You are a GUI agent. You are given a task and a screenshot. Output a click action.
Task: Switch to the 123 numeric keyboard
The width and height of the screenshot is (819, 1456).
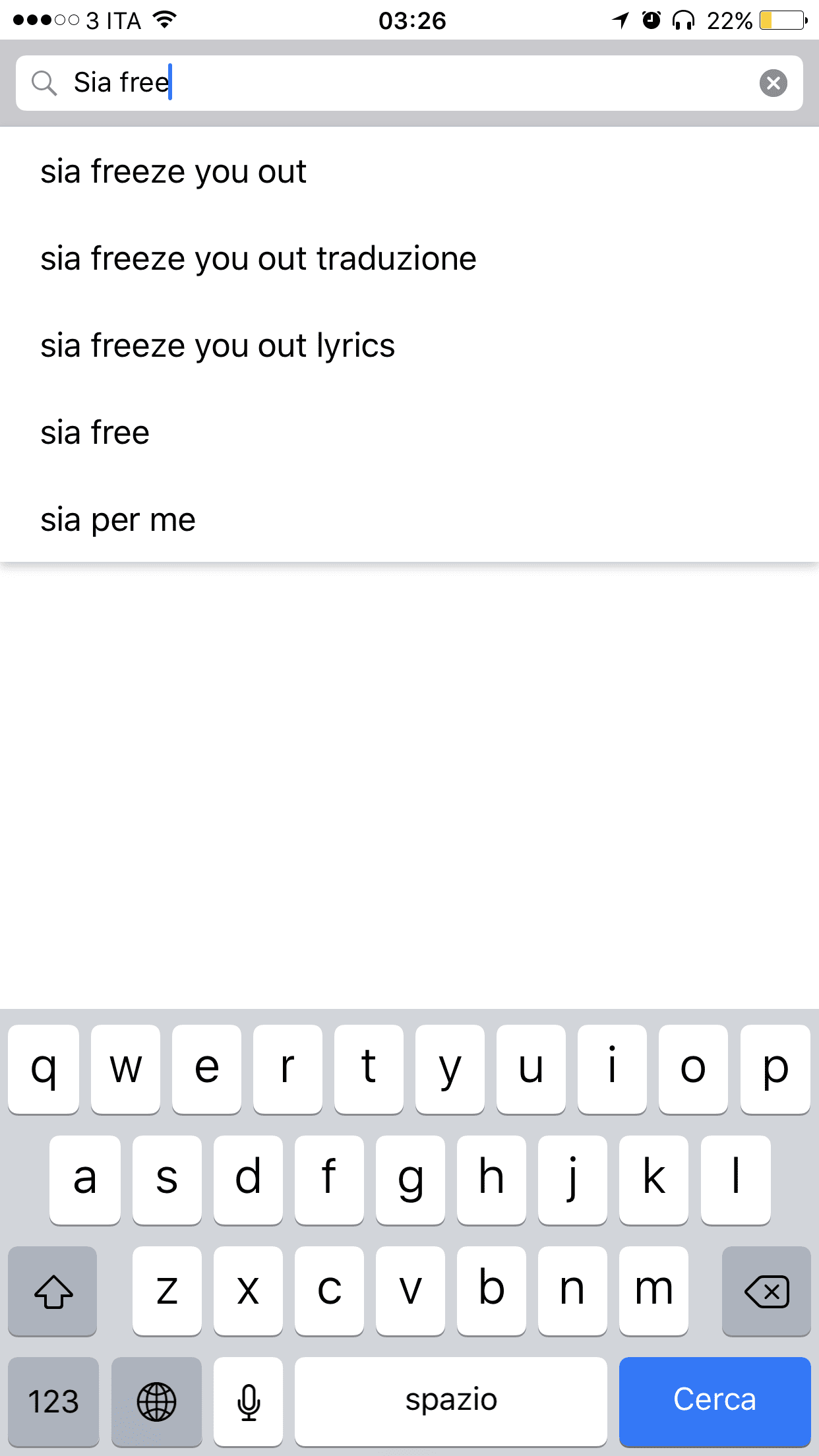pos(53,1400)
